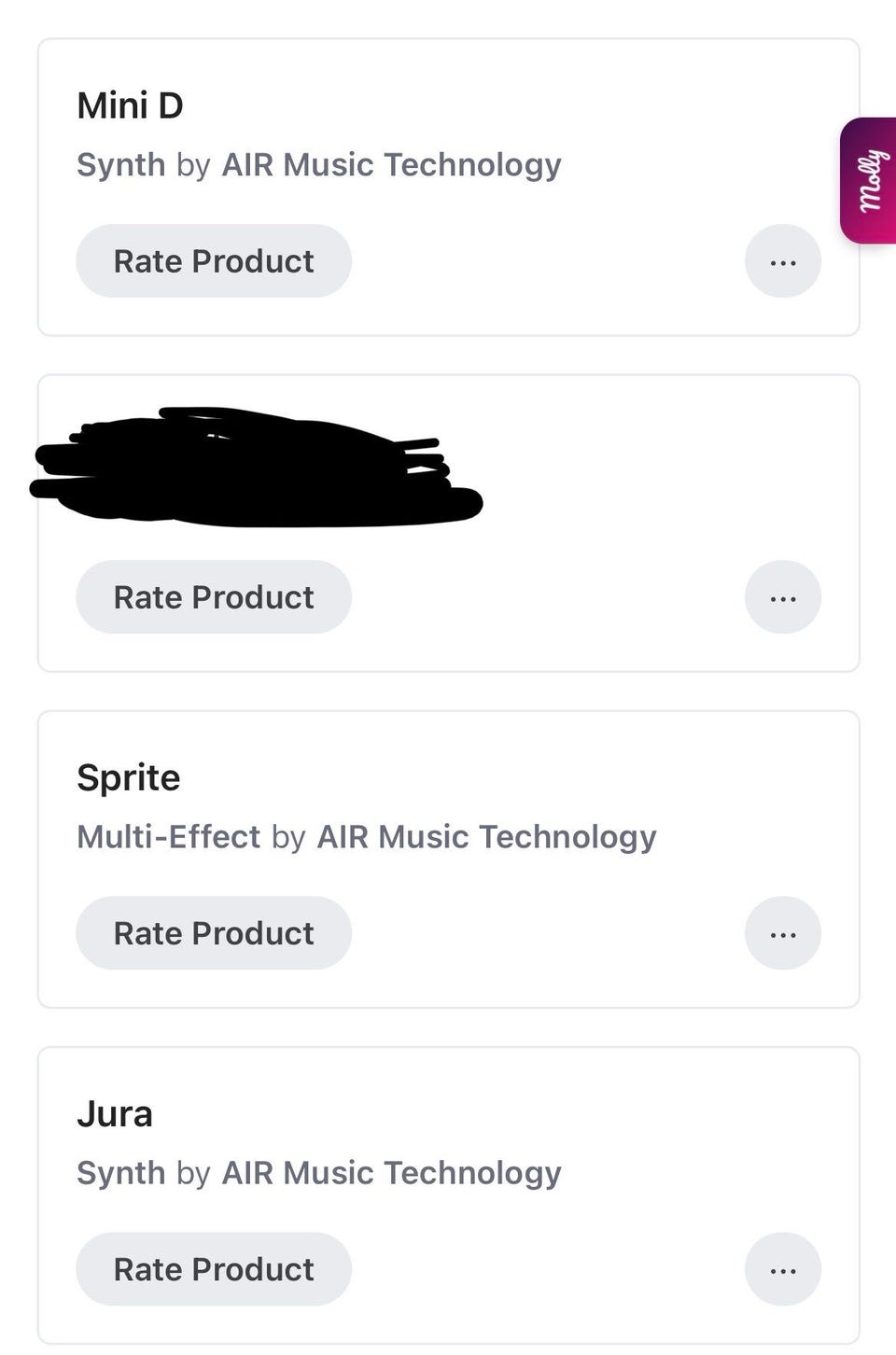
Task: Open more options for Jura
Action: coord(782,1269)
